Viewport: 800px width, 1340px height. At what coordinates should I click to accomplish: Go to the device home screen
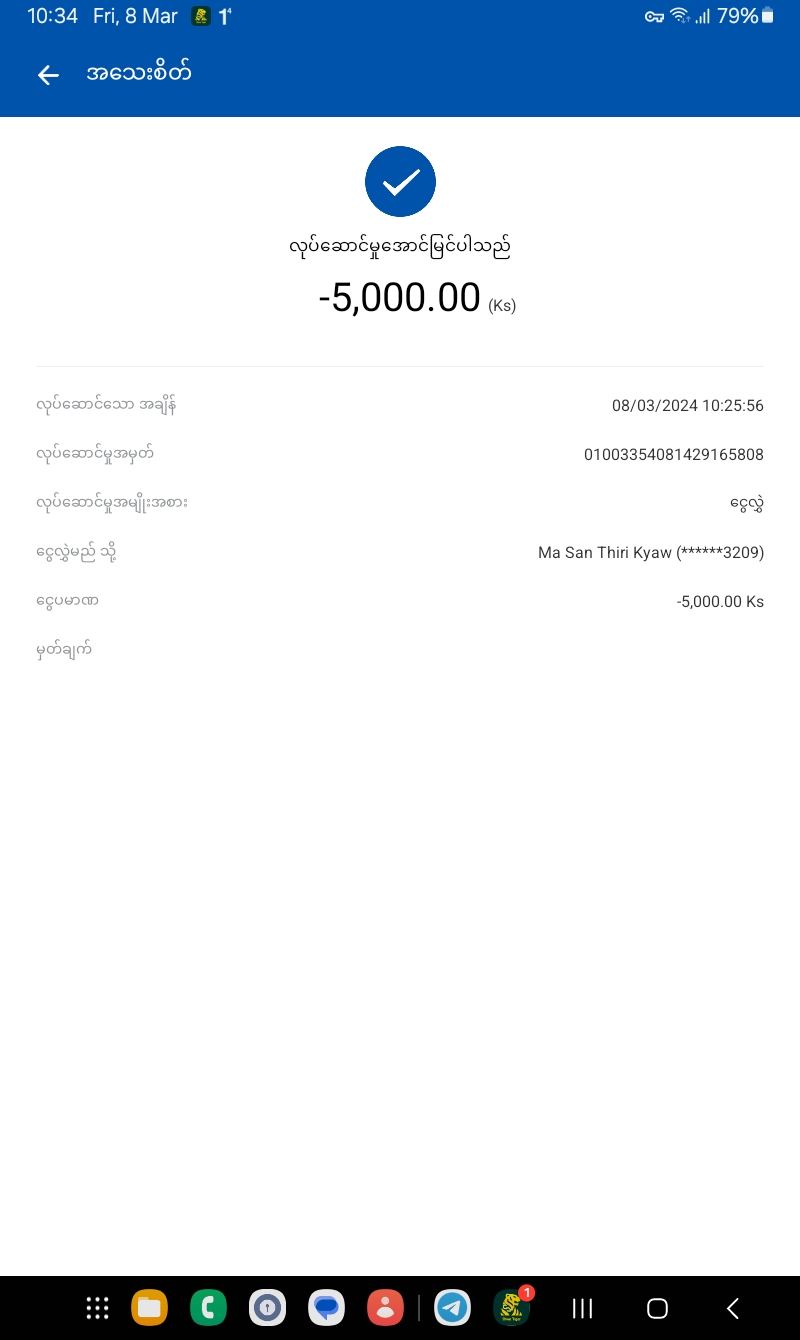(x=657, y=1308)
